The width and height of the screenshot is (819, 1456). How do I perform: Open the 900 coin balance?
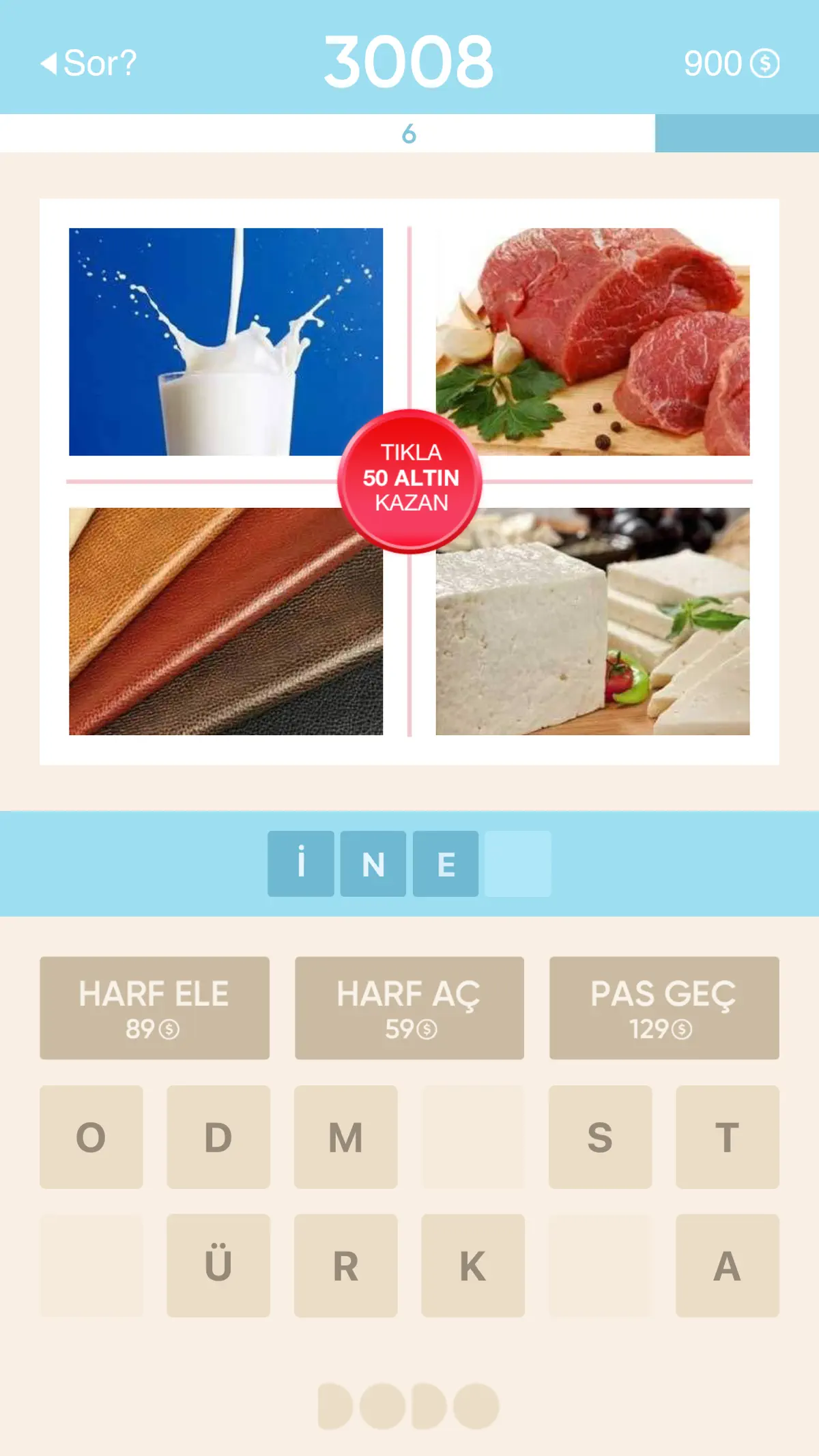pyautogui.click(x=731, y=63)
